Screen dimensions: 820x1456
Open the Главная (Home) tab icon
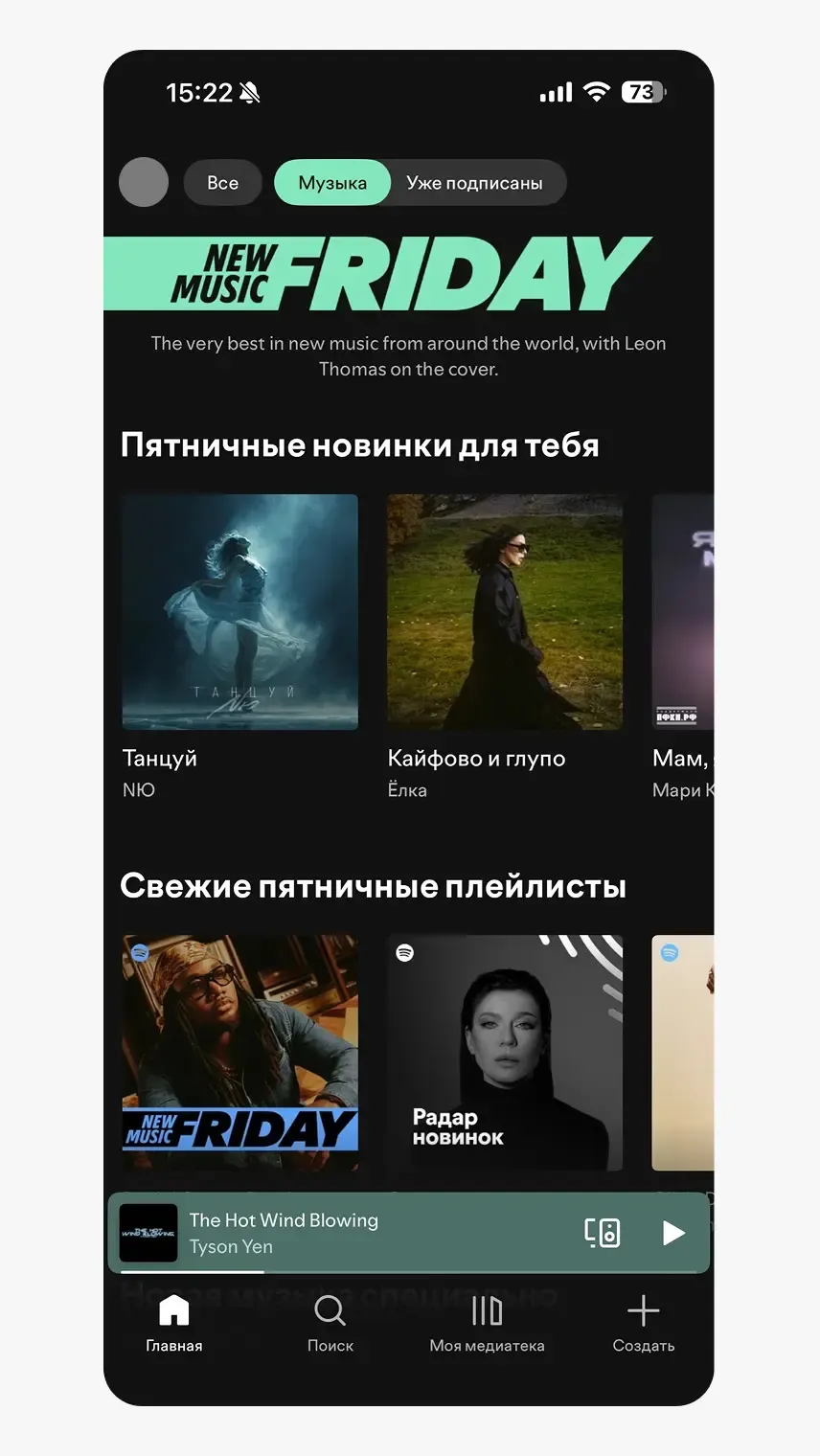point(173,1311)
